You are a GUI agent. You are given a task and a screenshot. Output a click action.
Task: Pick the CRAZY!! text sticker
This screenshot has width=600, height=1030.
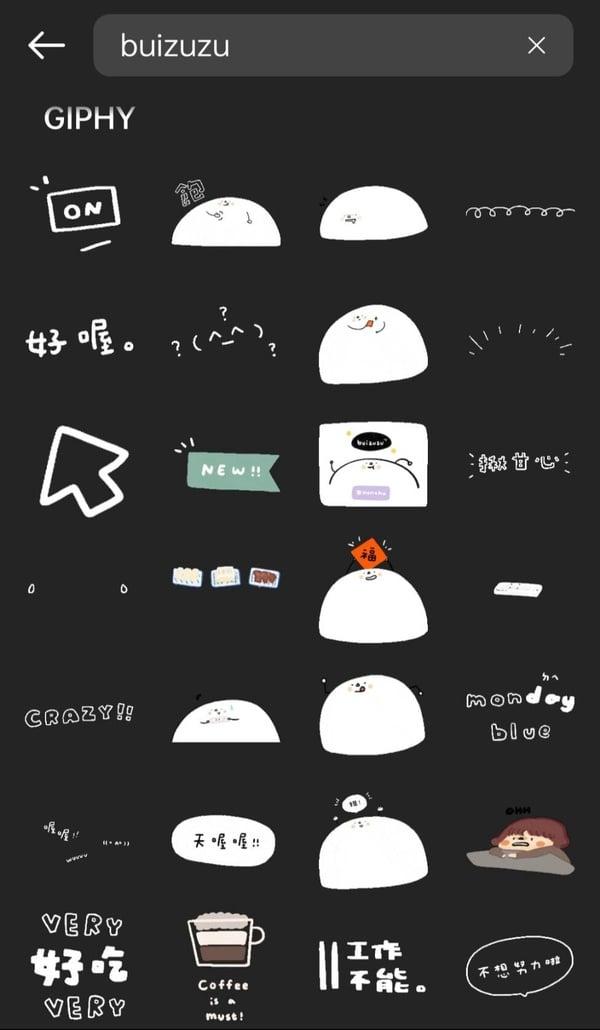[x=80, y=714]
